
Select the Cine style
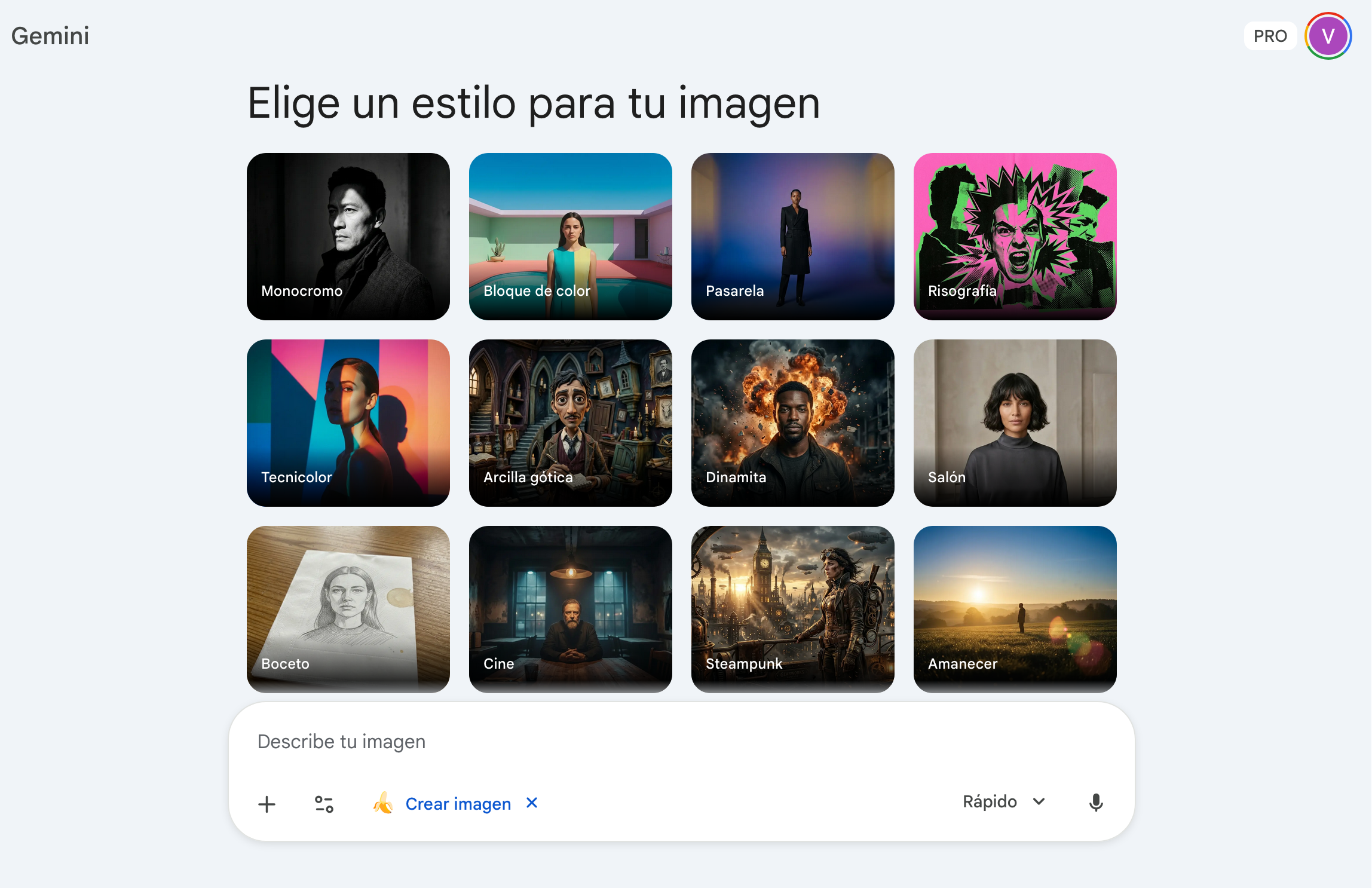click(570, 610)
